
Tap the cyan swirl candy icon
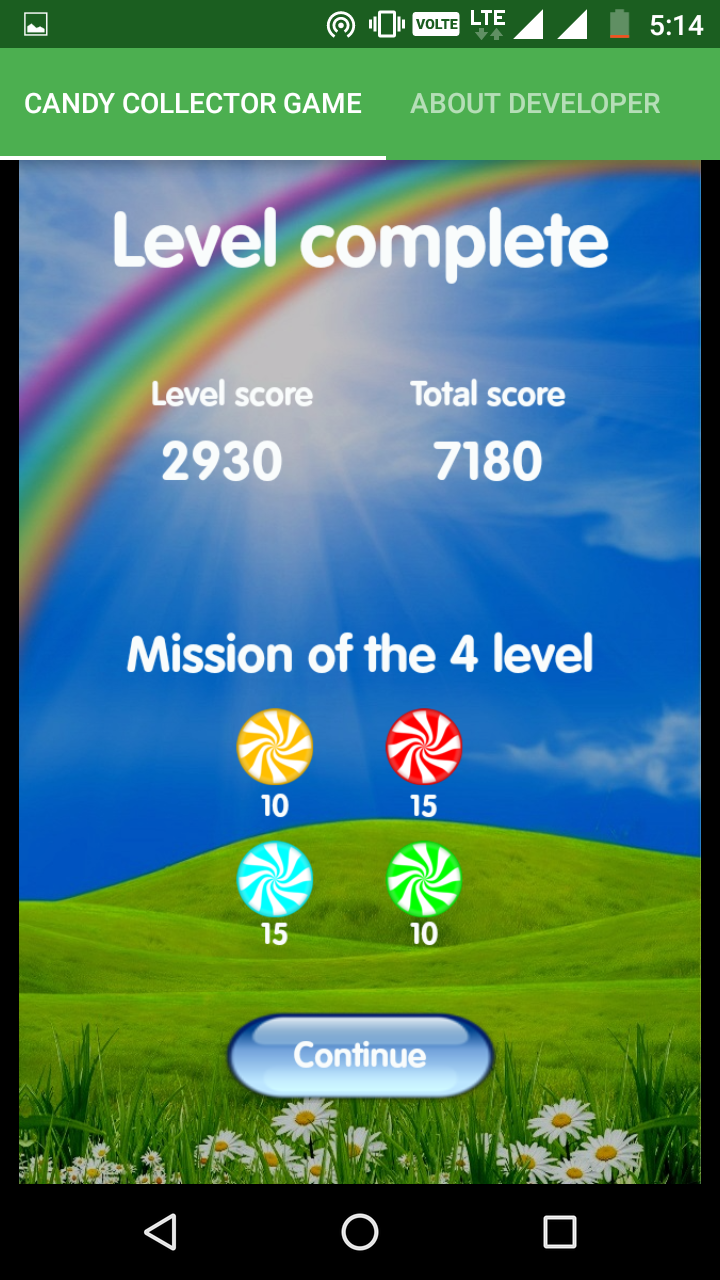click(x=274, y=880)
